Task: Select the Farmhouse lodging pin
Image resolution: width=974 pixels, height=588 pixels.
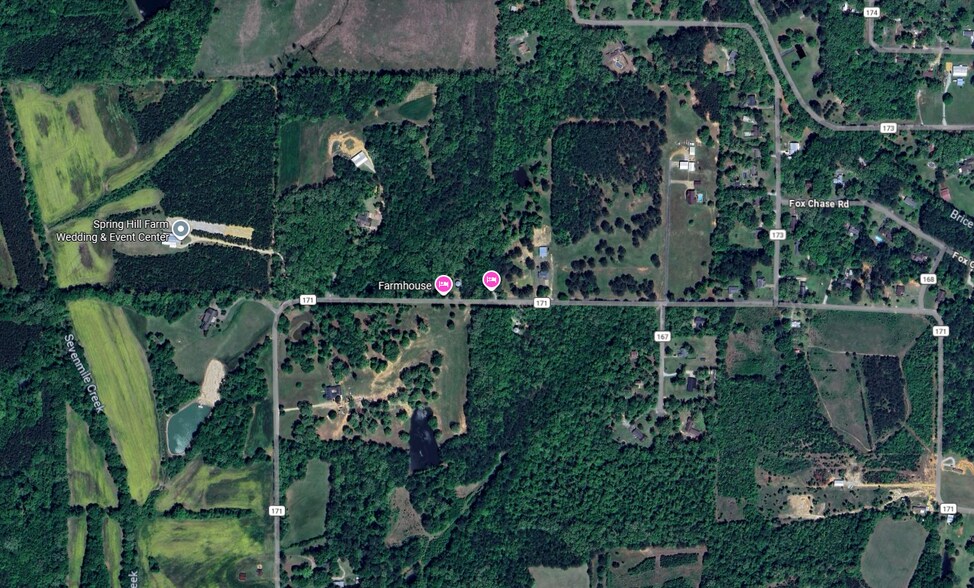Action: [443, 284]
